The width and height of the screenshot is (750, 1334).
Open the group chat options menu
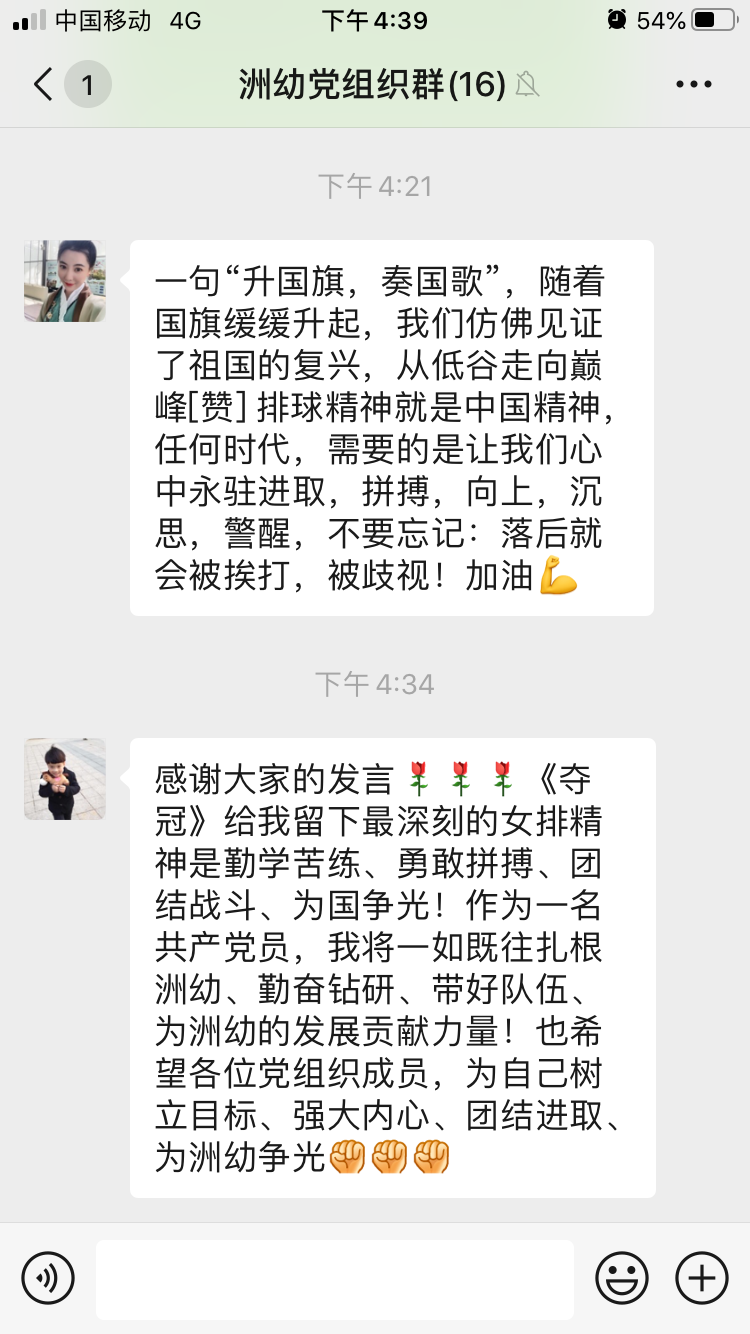coord(693,85)
